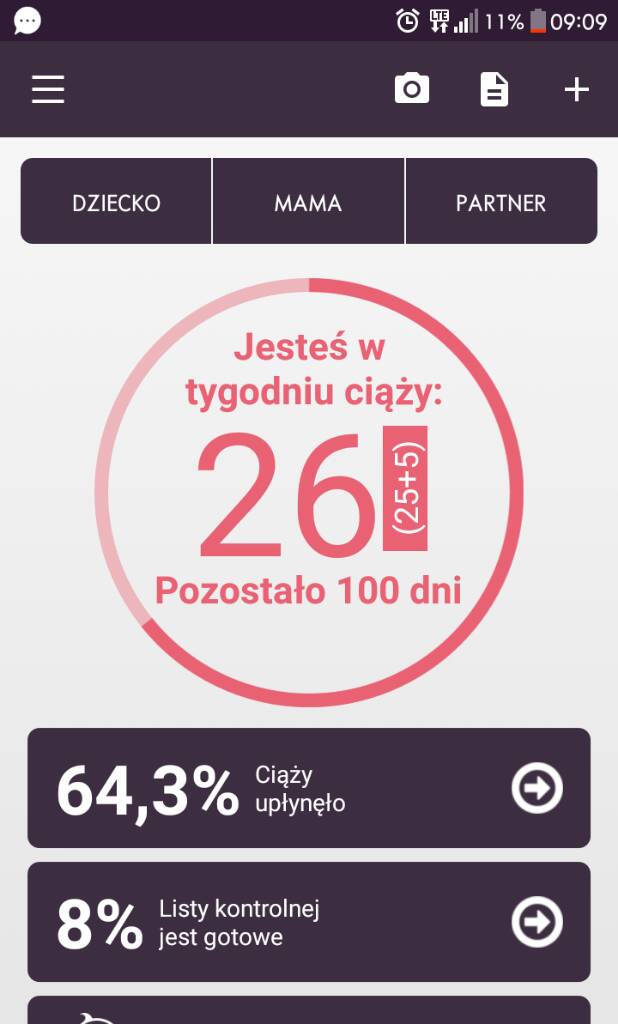
Task: Add a new entry with plus icon
Action: 576,90
